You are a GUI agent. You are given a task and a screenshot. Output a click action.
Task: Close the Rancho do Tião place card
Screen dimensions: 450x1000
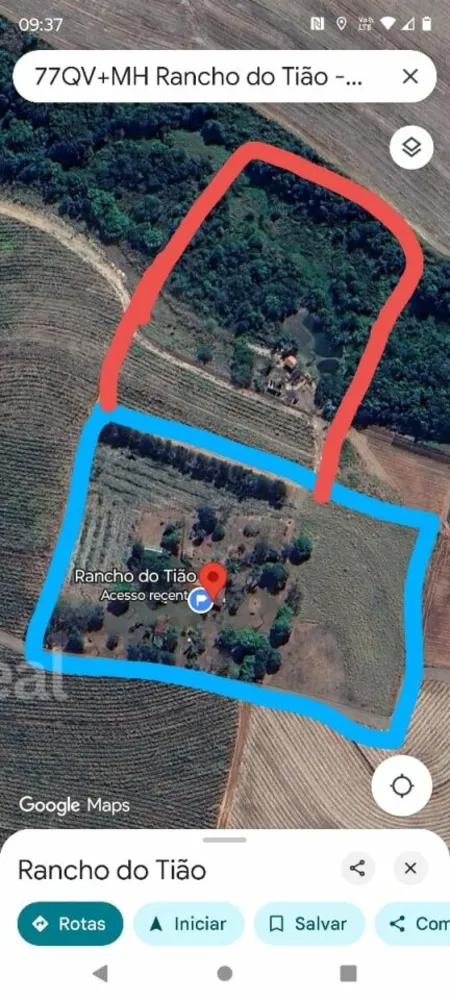pos(410,868)
